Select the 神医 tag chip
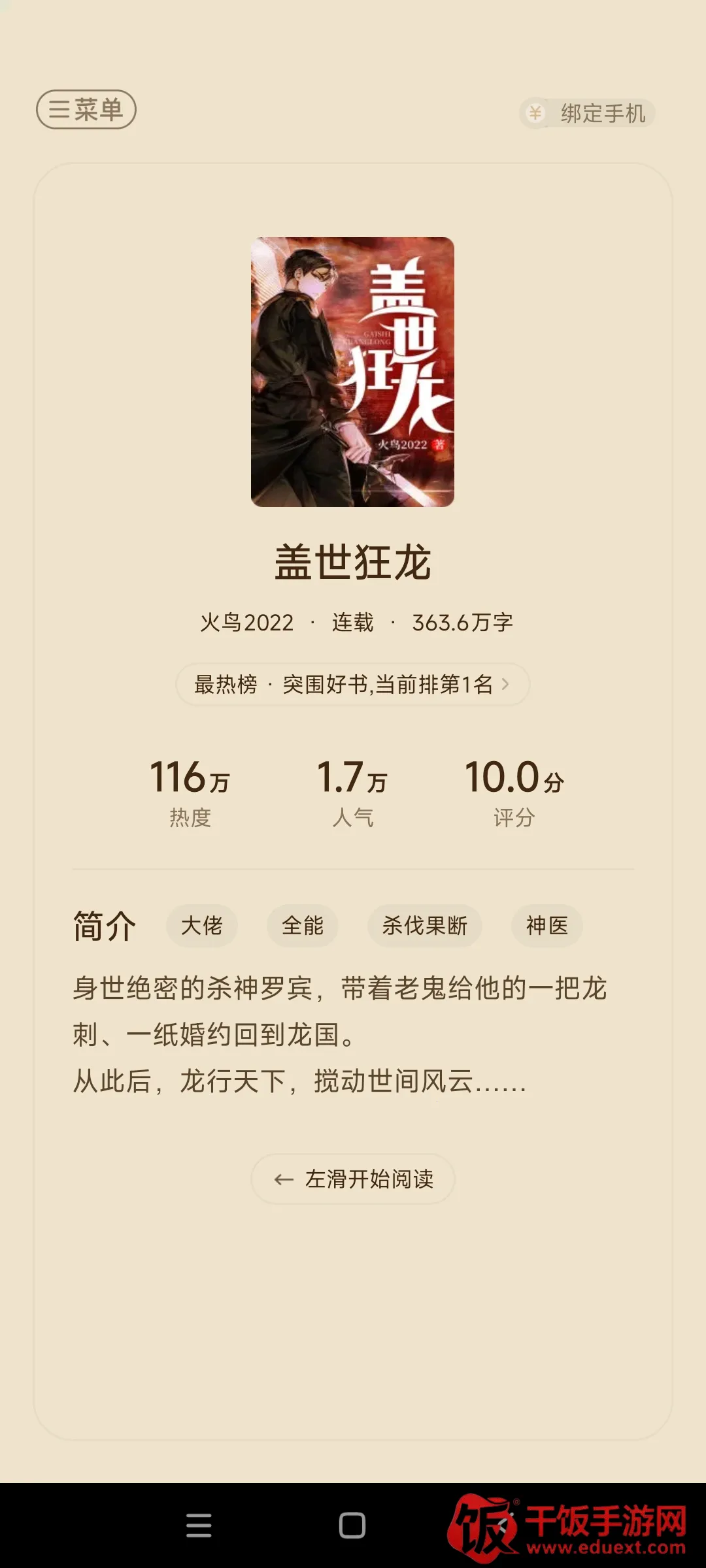Image resolution: width=706 pixels, height=1568 pixels. point(546,926)
